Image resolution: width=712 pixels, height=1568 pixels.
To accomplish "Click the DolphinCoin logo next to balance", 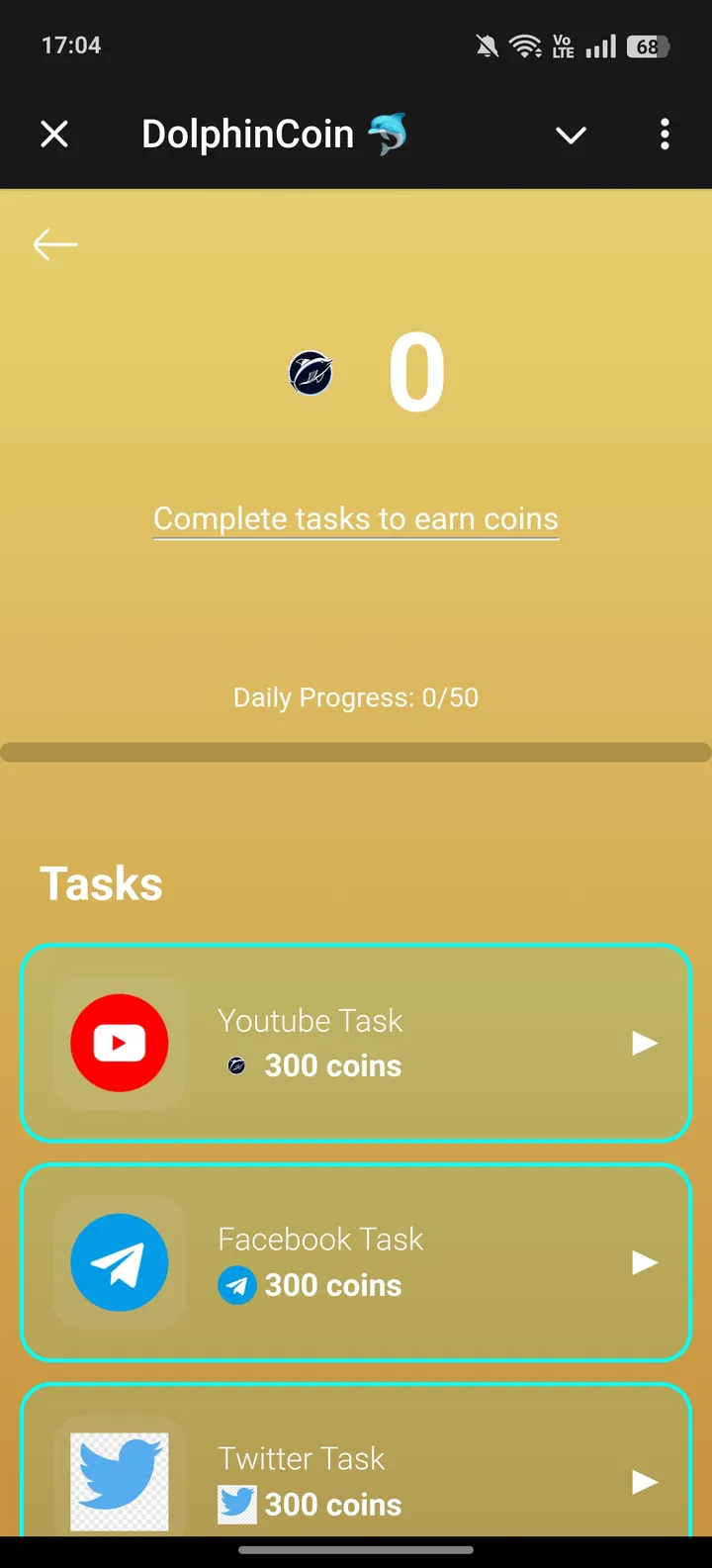I will click(311, 373).
